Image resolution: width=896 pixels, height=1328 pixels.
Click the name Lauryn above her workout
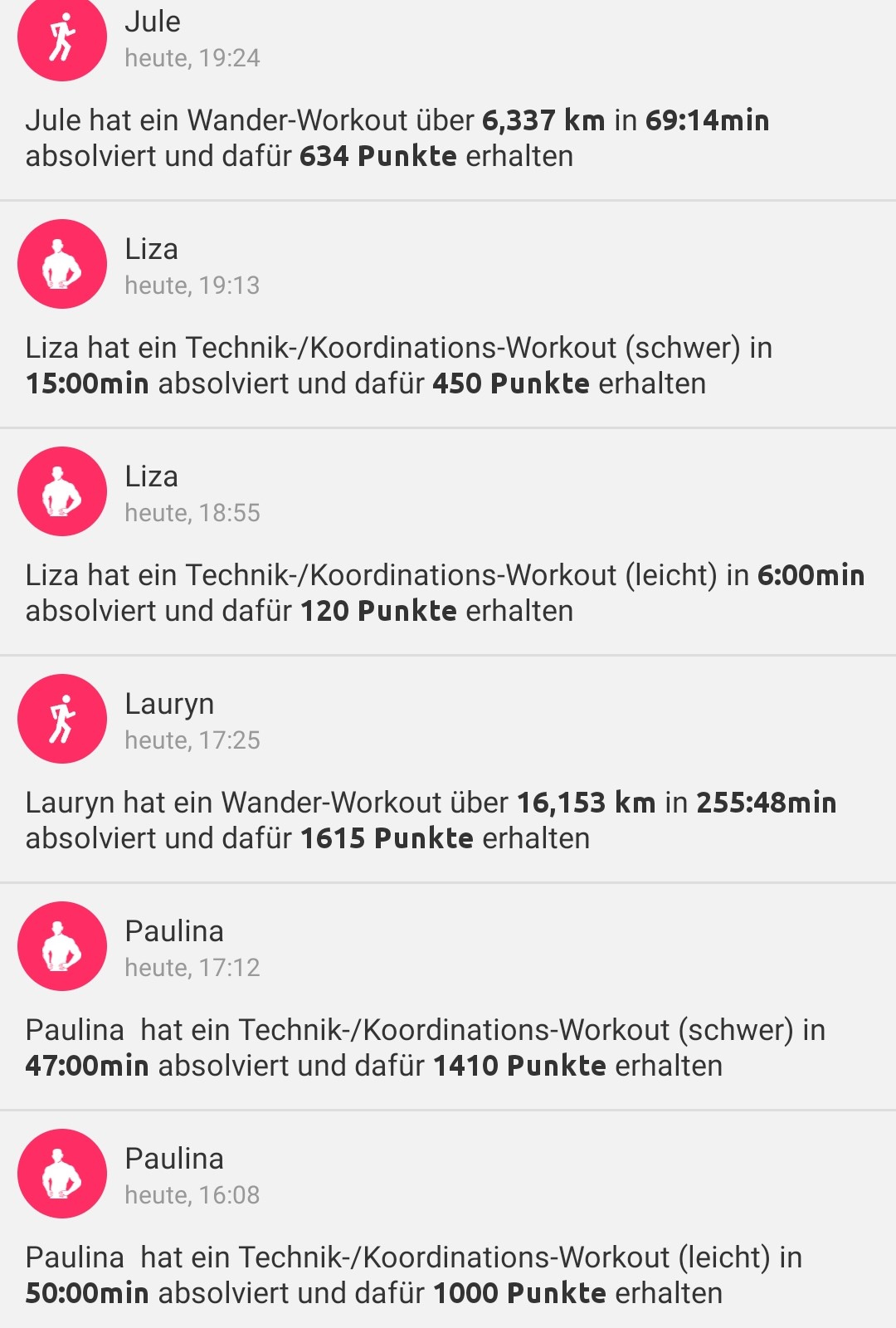[169, 703]
